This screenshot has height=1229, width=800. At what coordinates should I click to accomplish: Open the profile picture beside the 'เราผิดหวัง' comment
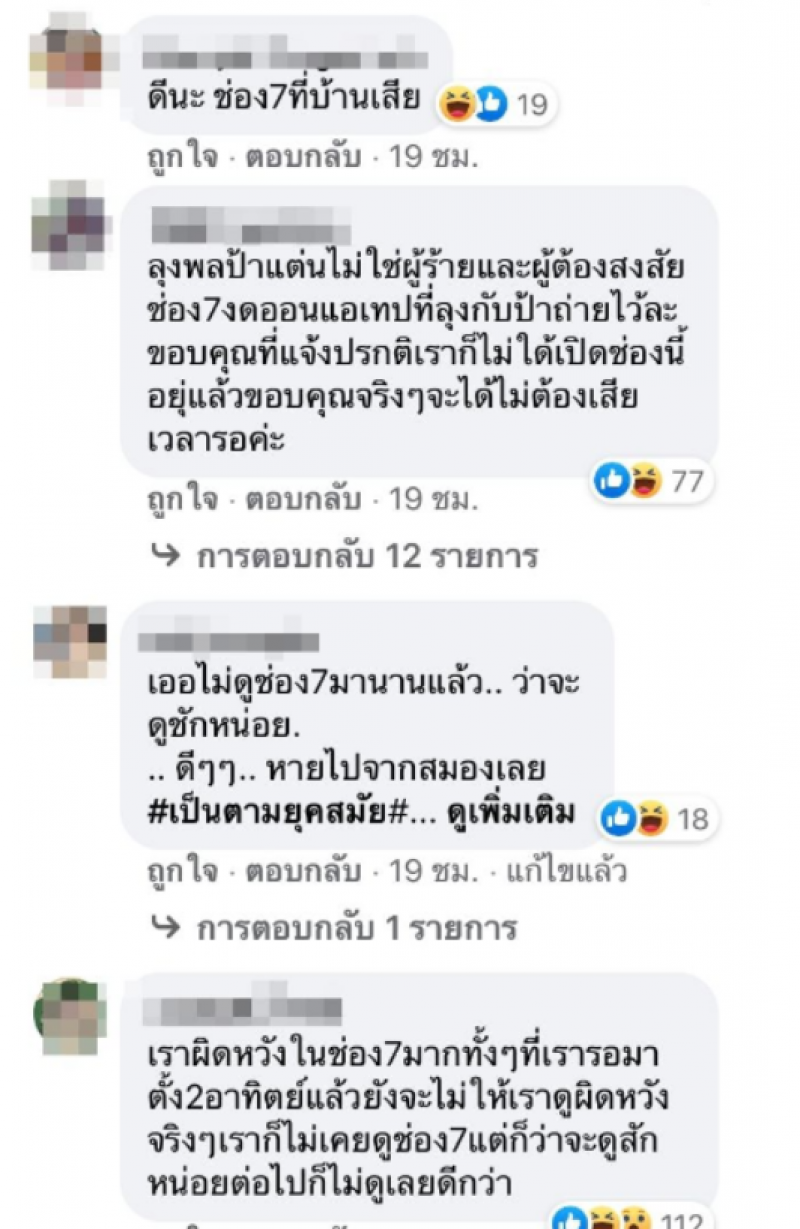(x=70, y=1017)
